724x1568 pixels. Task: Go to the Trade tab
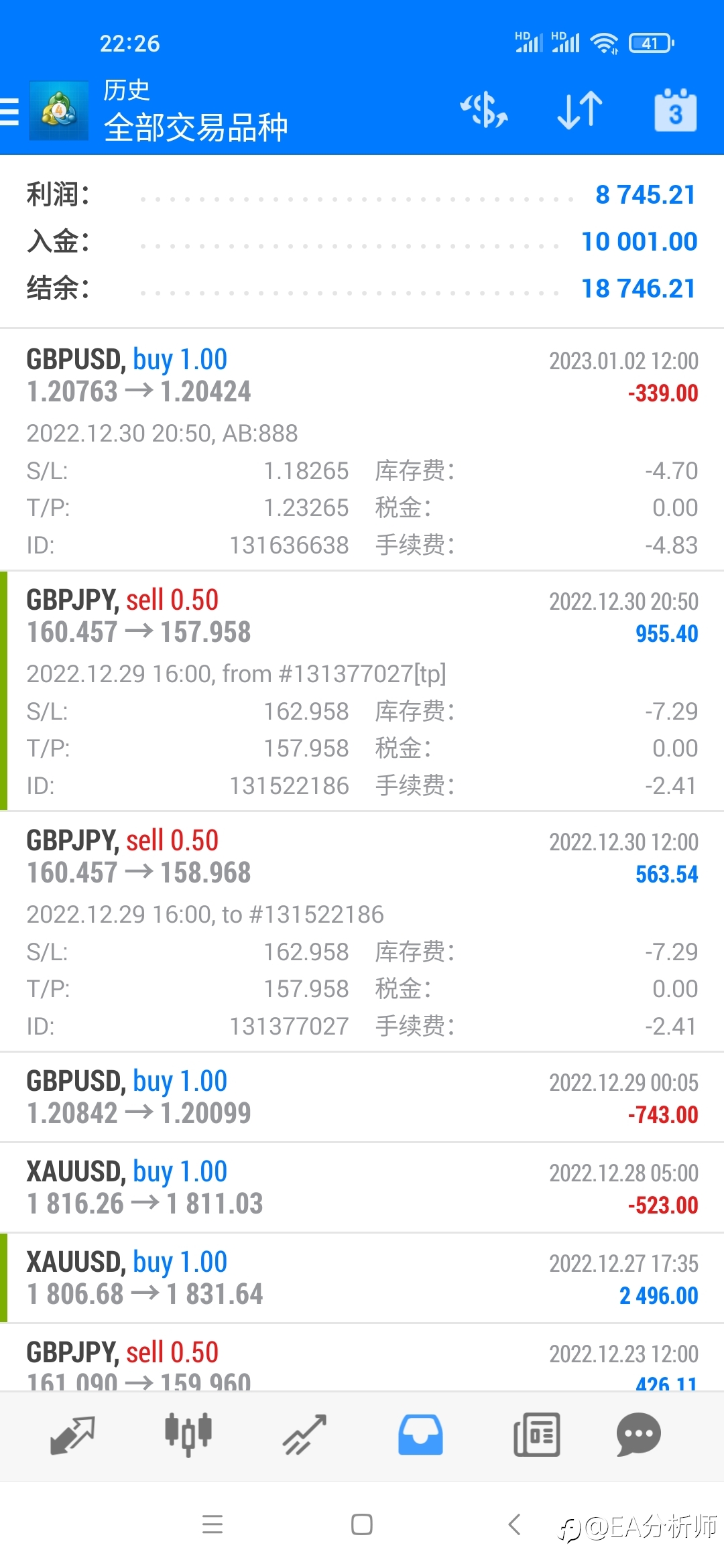tap(304, 1435)
